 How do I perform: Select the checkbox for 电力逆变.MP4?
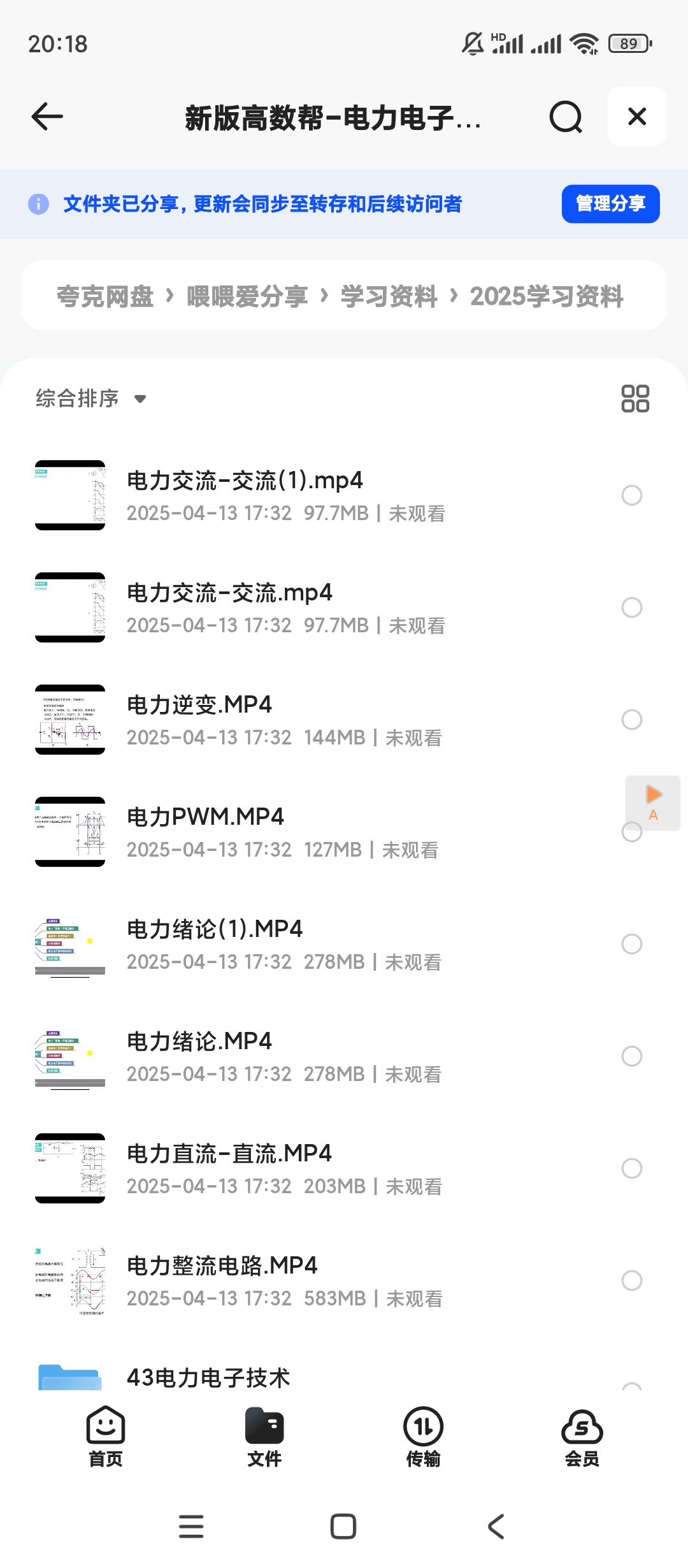pos(632,720)
